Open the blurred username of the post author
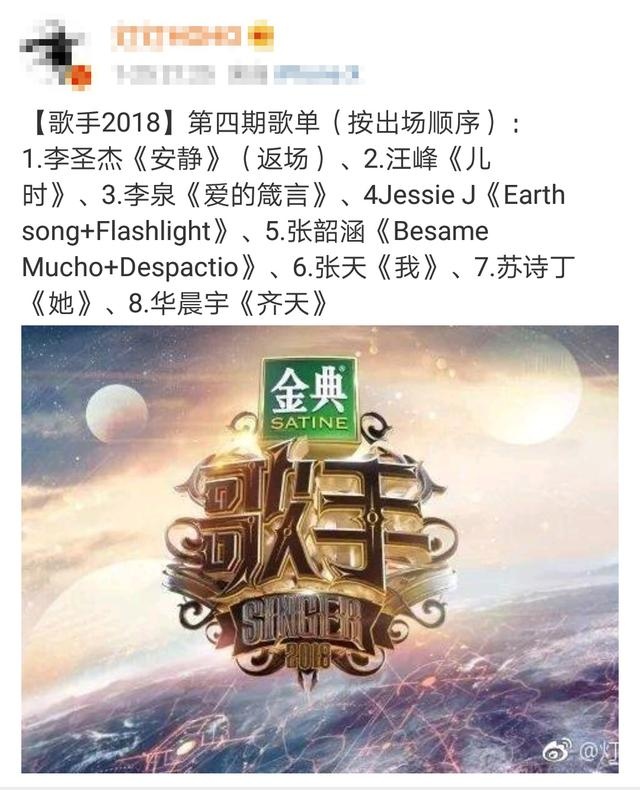Viewport: 640px width, 790px height. [x=180, y=37]
